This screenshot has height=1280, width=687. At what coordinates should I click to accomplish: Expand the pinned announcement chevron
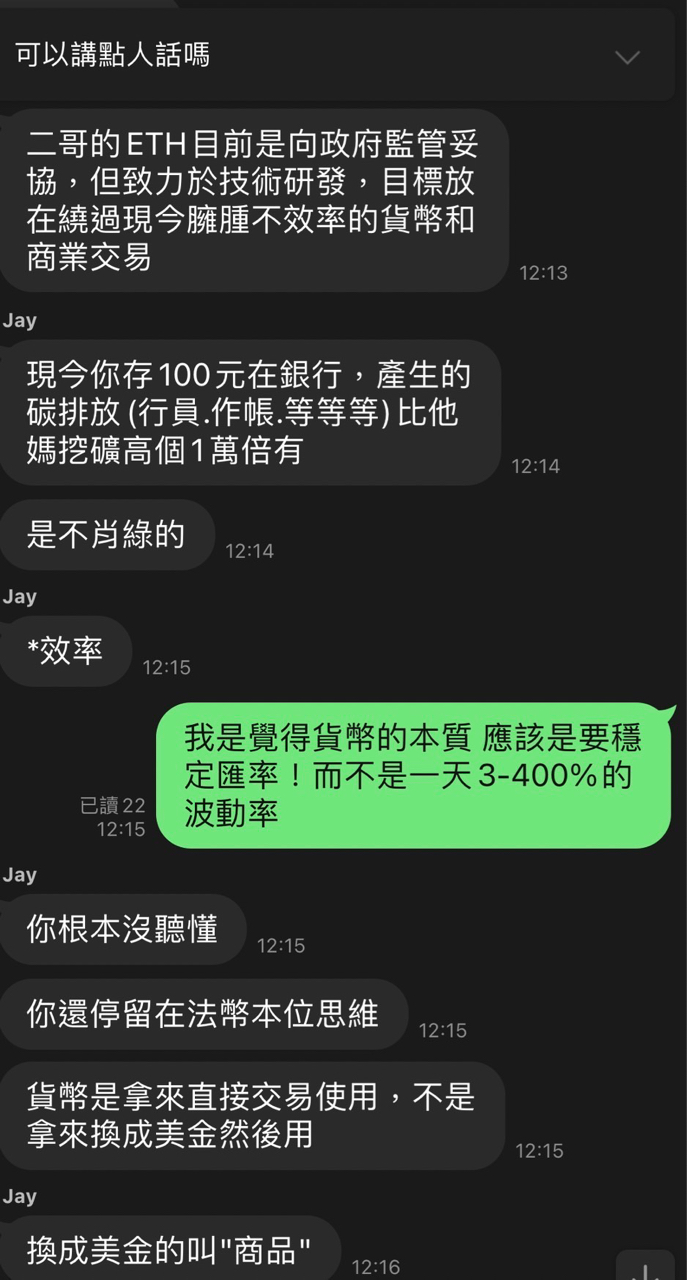[627, 57]
